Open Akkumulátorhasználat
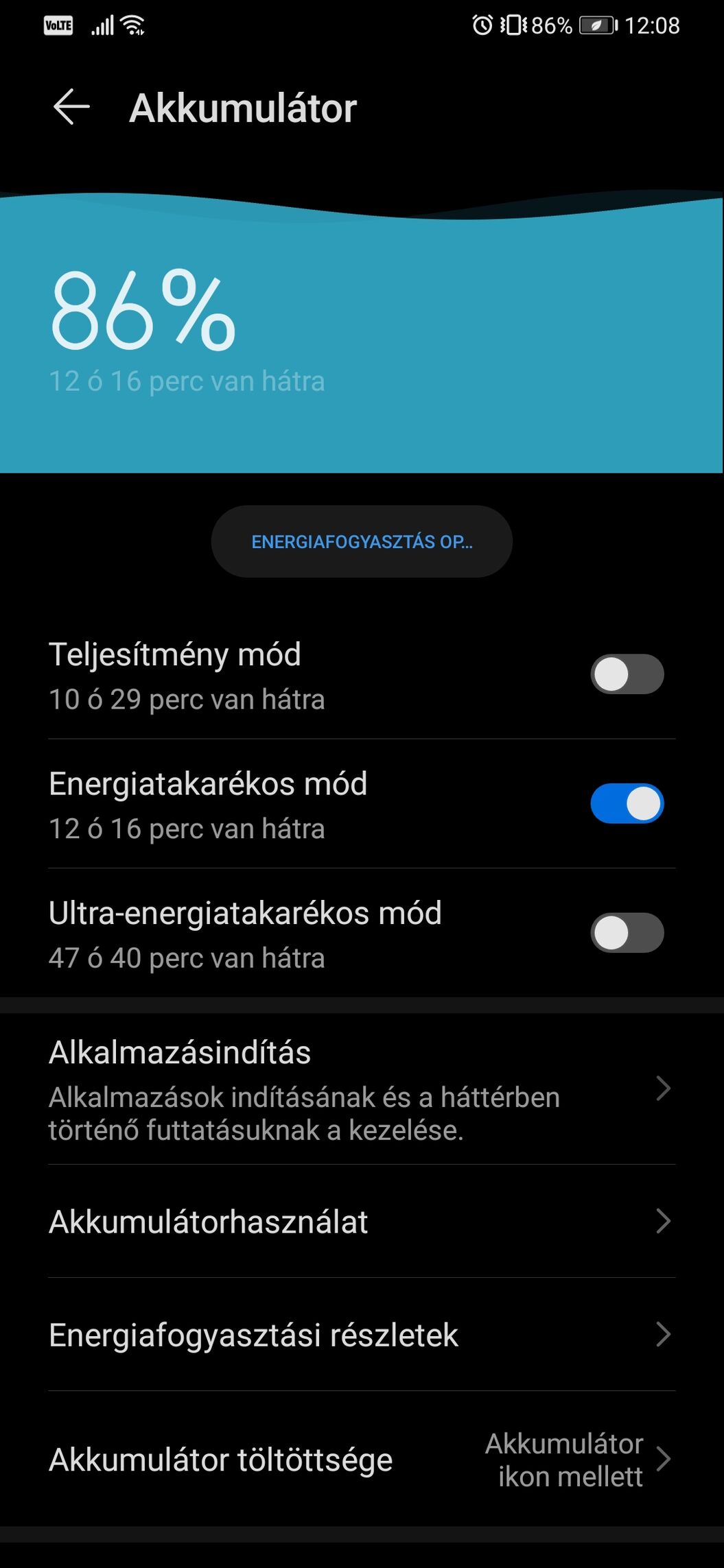Screen dimensions: 724x1568 tap(362, 1222)
